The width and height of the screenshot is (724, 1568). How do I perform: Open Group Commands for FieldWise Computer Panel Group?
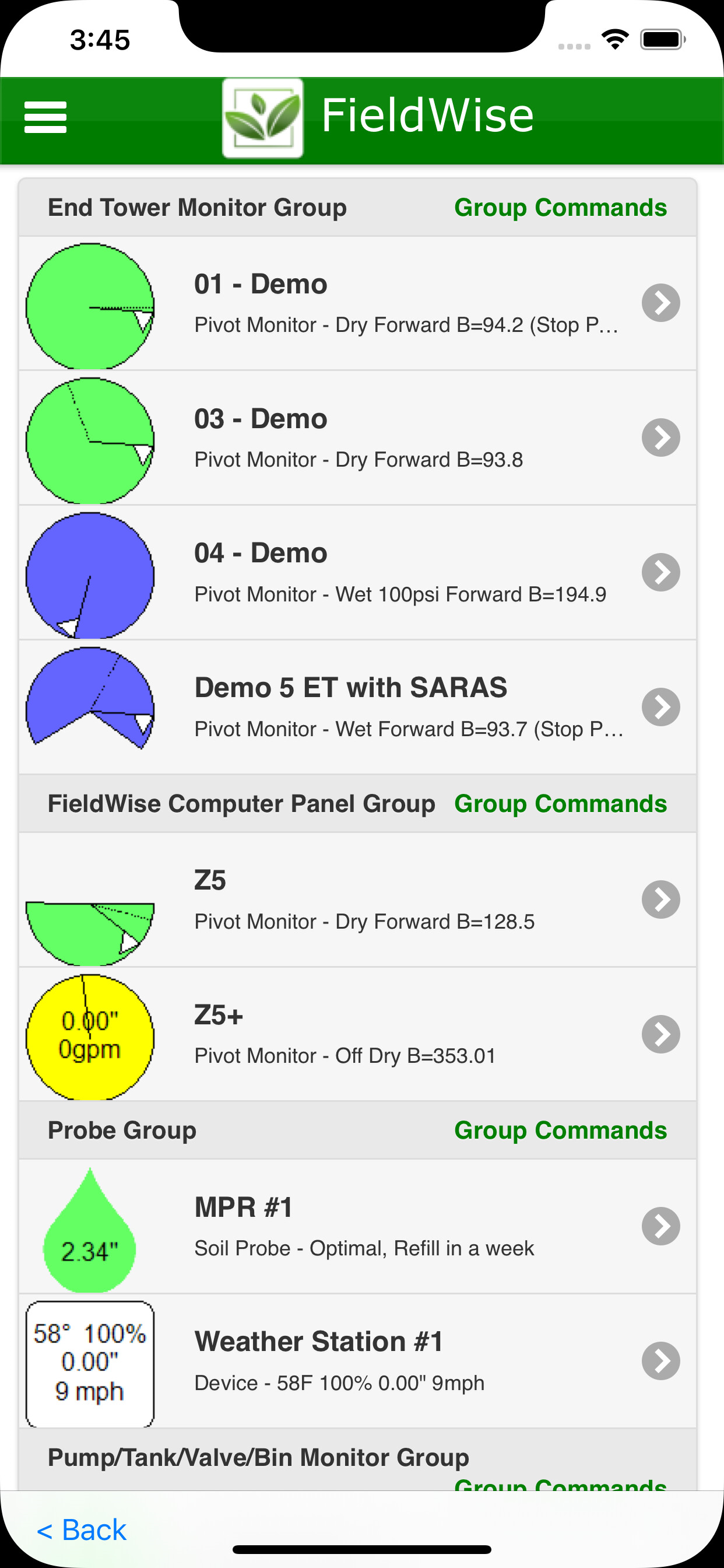pos(560,803)
